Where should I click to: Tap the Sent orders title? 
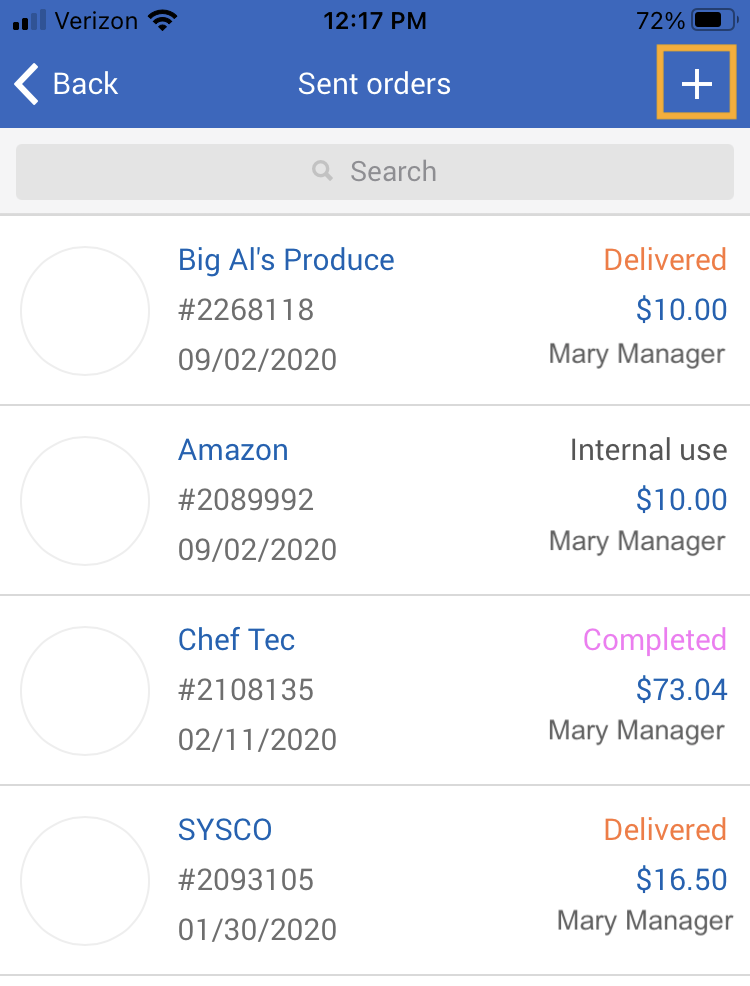(373, 84)
